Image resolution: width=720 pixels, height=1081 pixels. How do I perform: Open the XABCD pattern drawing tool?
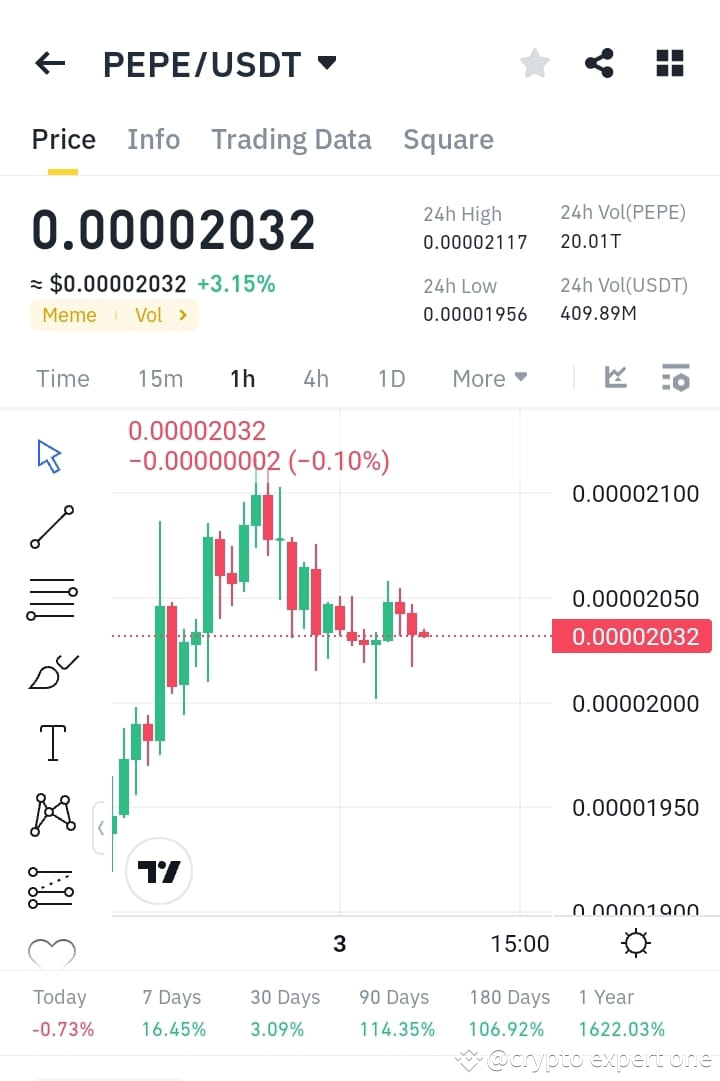click(x=51, y=814)
